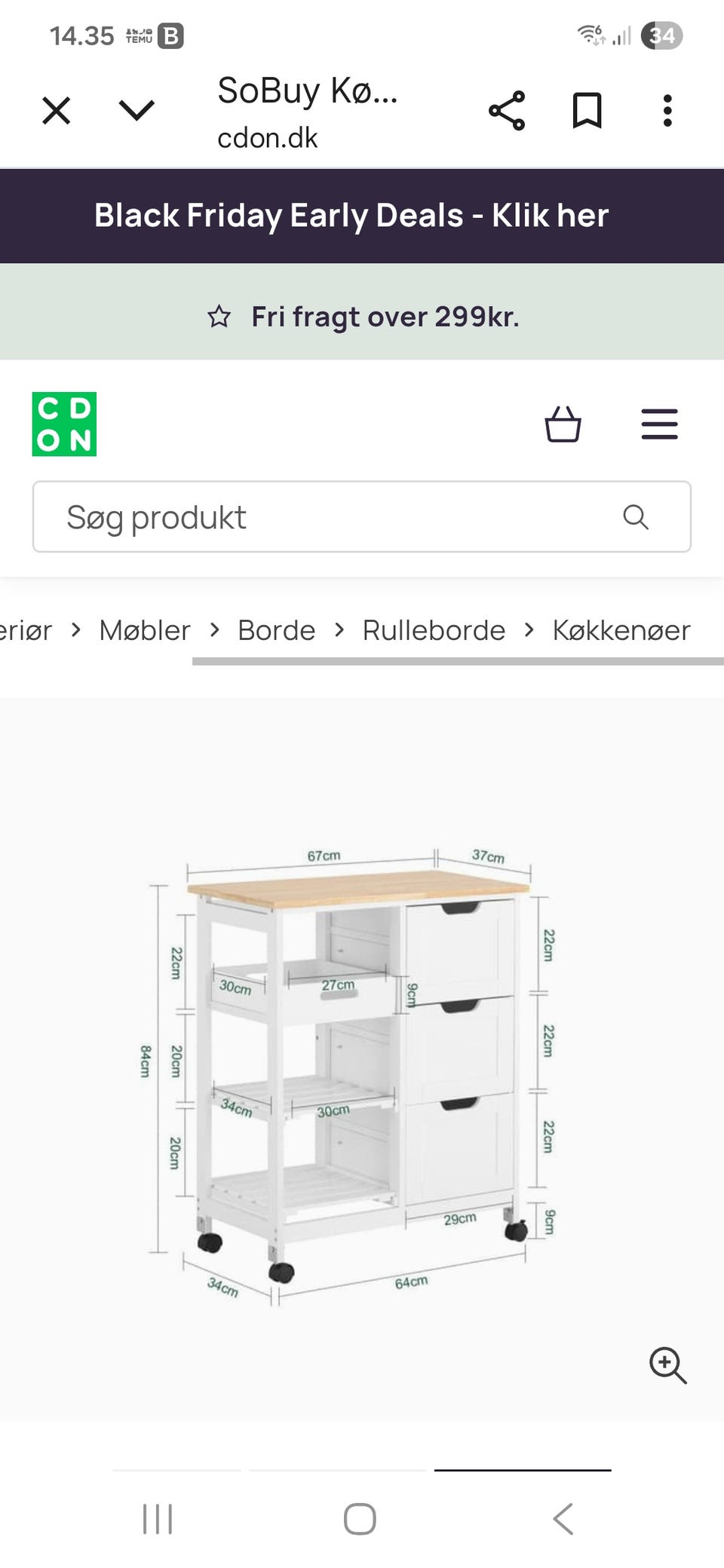
Task: Click the star icon next to free shipping
Action: tap(220, 317)
